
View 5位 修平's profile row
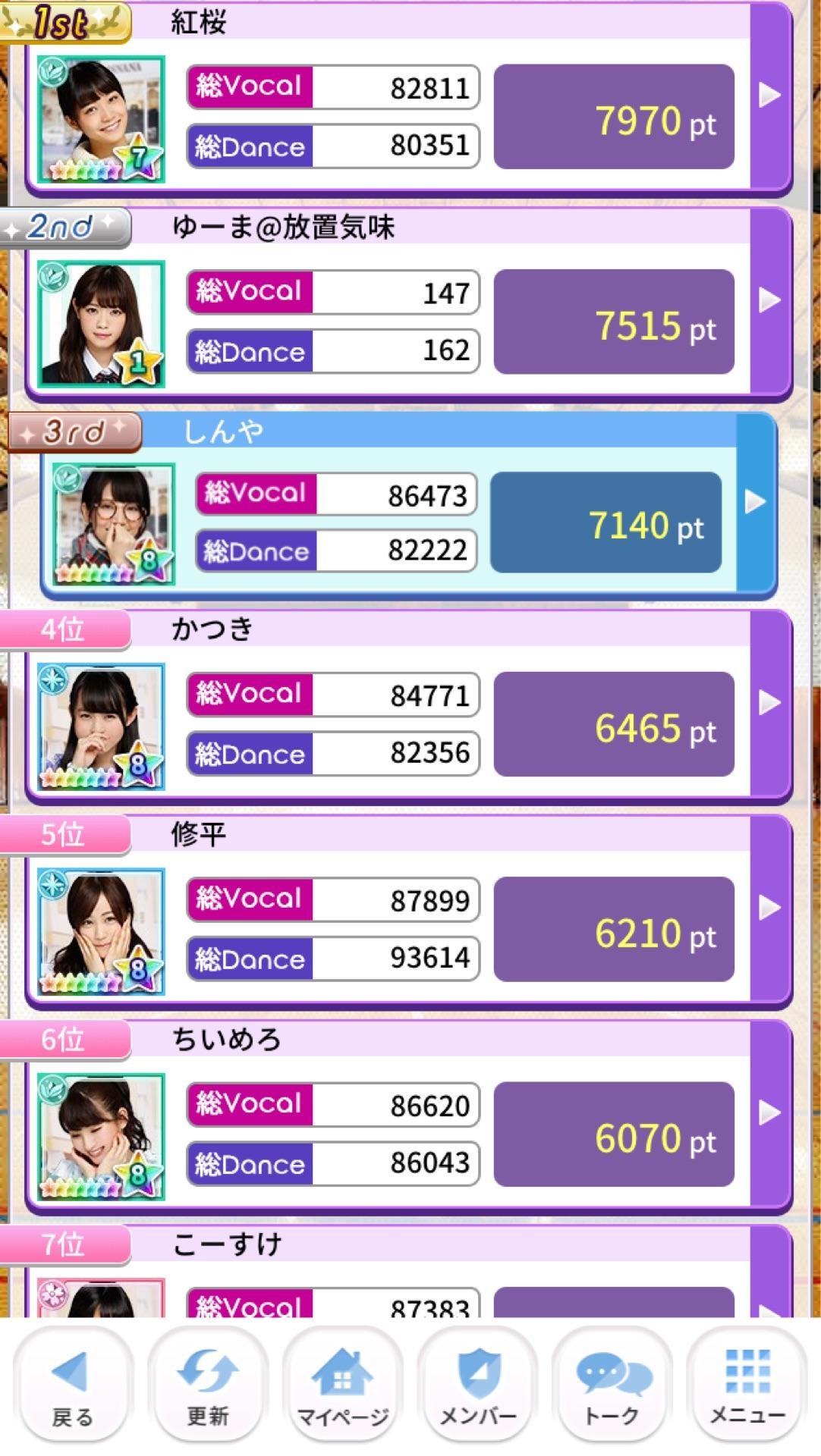(769, 908)
